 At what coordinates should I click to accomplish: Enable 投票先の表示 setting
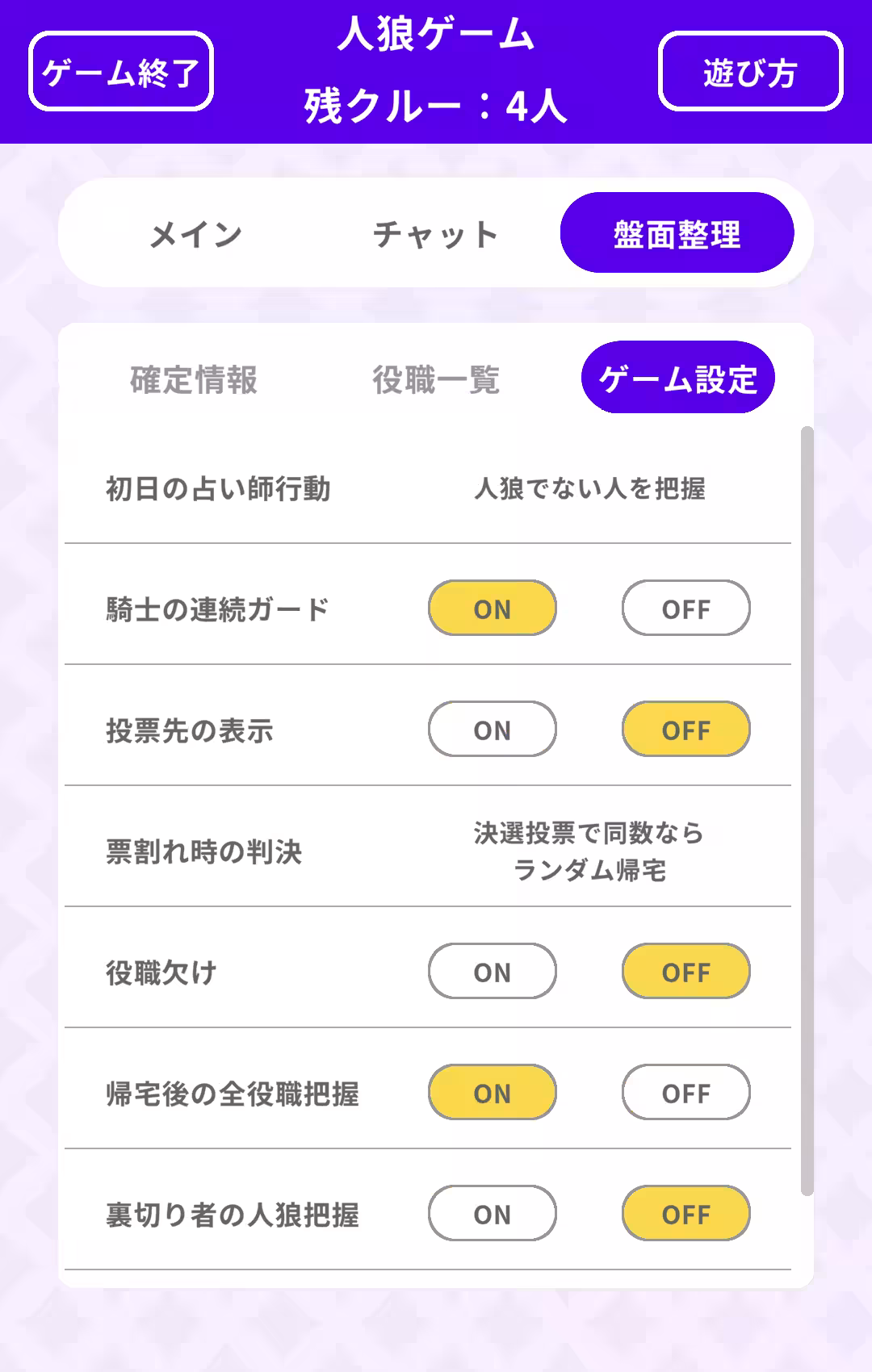click(x=491, y=730)
